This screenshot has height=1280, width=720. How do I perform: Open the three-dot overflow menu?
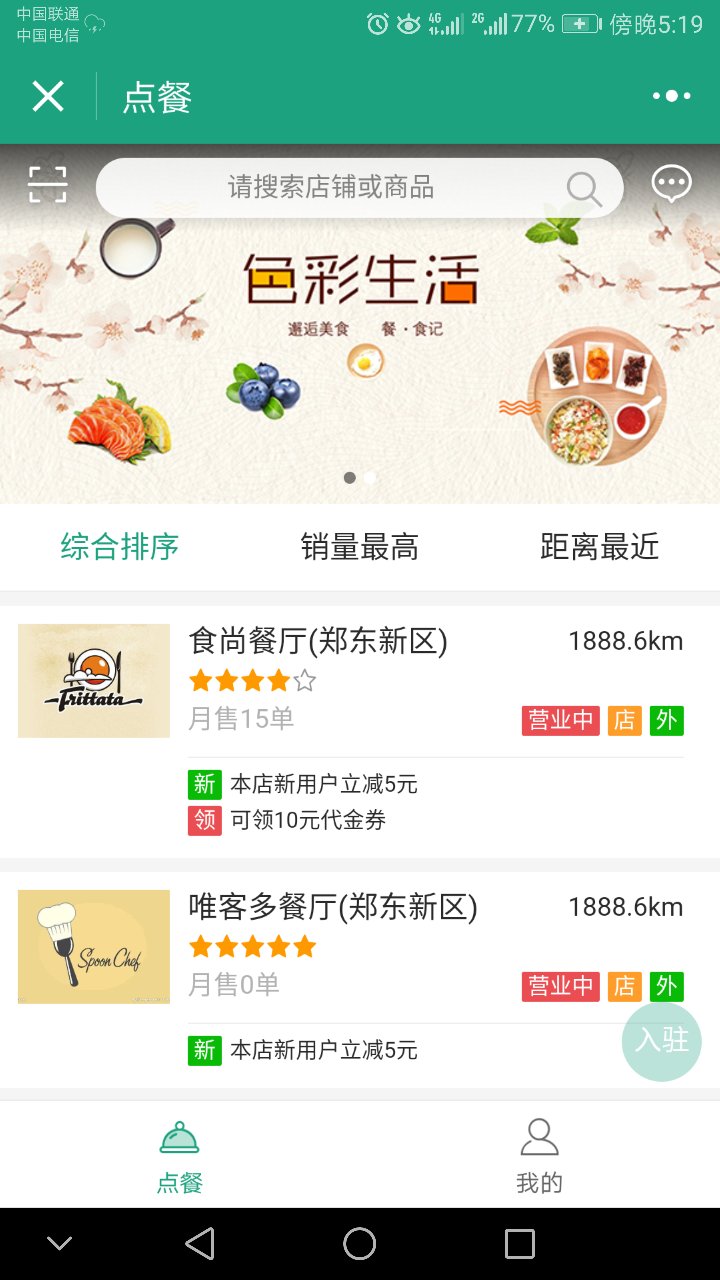tap(671, 96)
